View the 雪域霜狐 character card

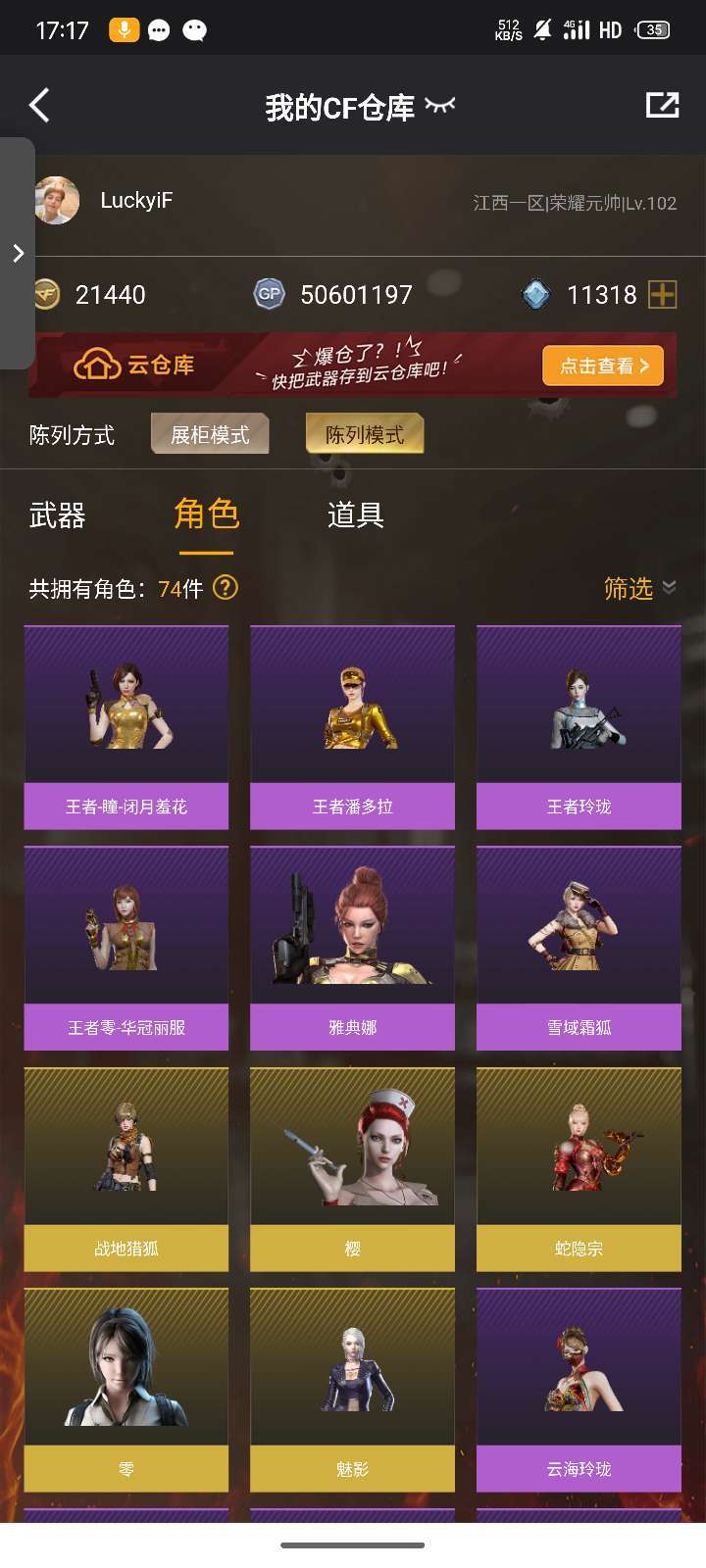pyautogui.click(x=579, y=948)
